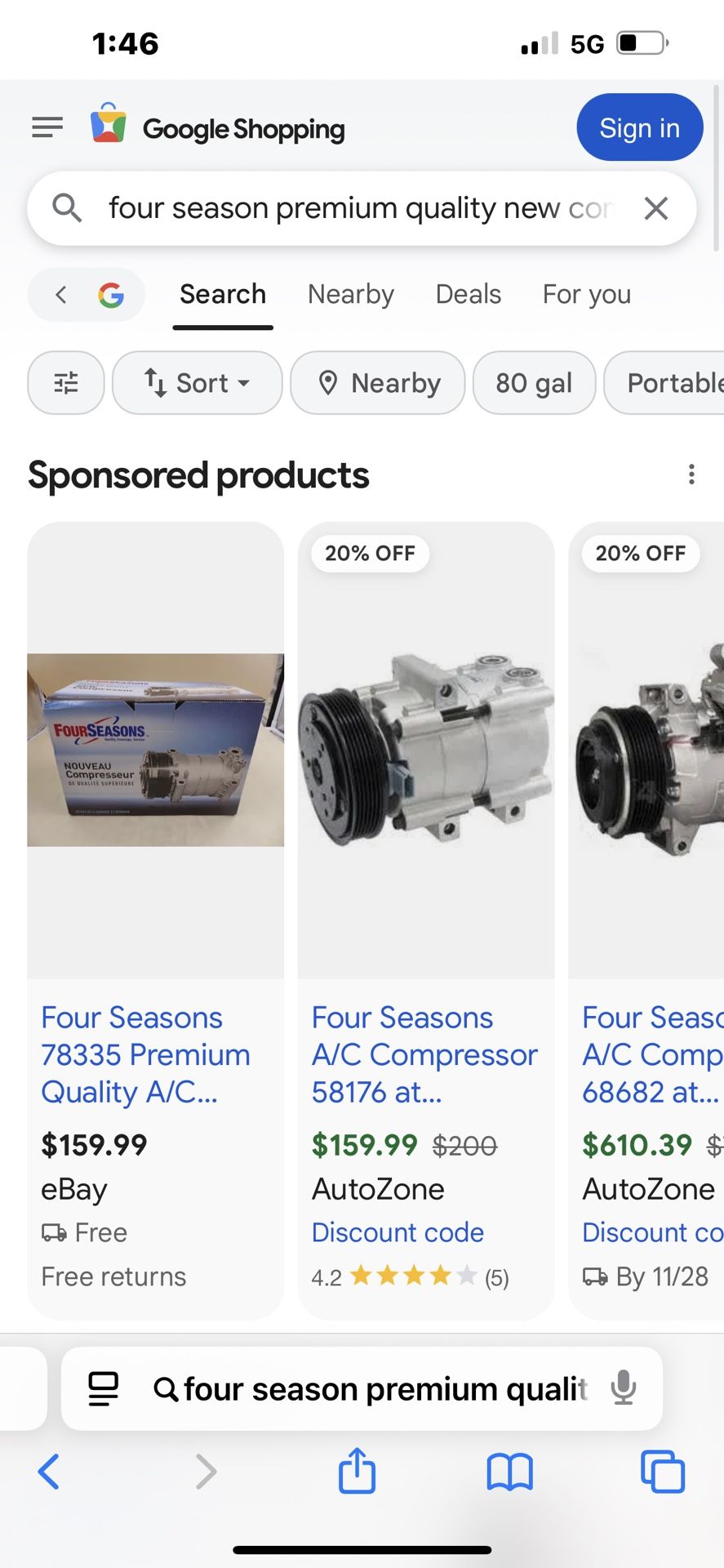Open the filter options icon

pos(65,382)
